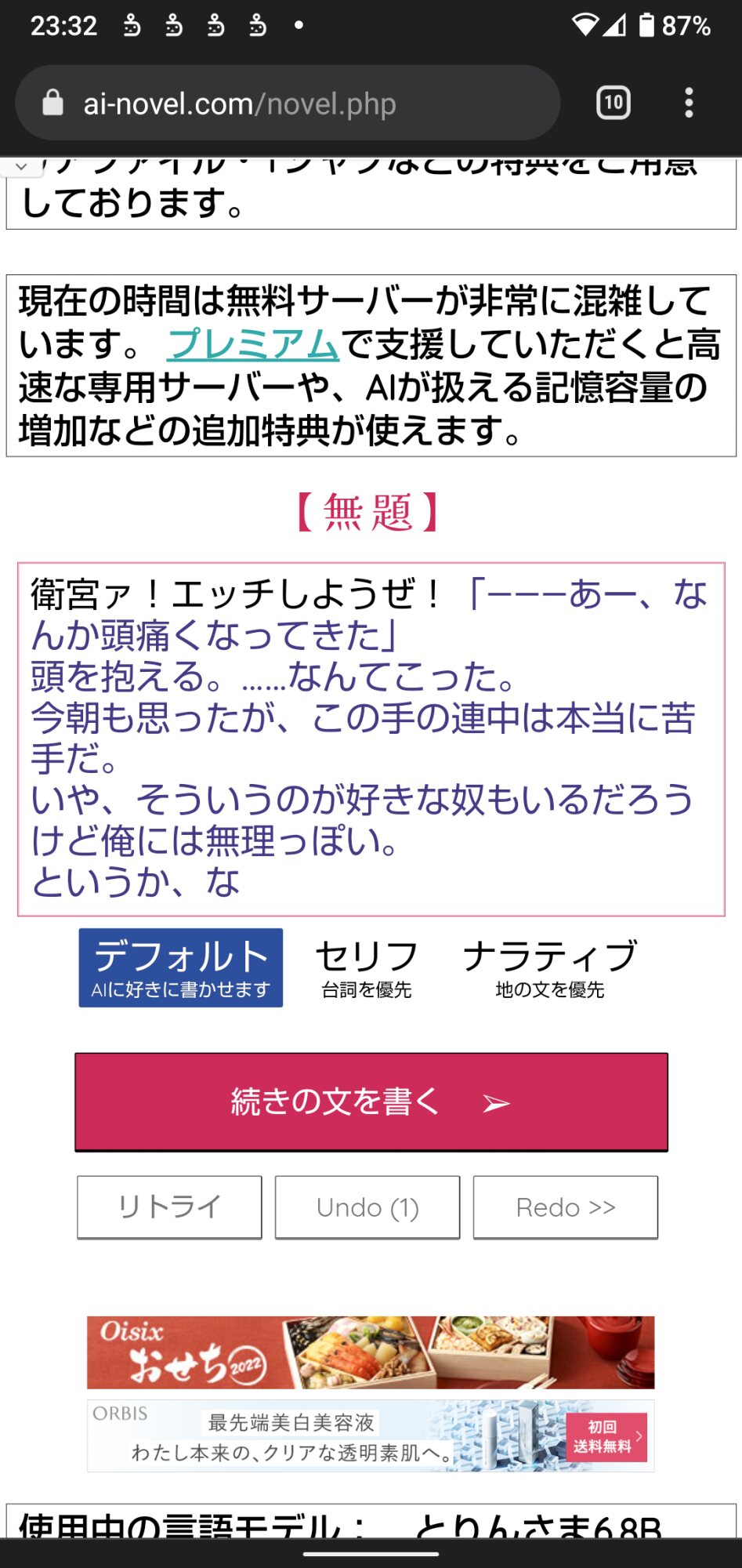The image size is (742, 1568).
Task: Collapse the notice with the chevron
Action: [x=21, y=166]
